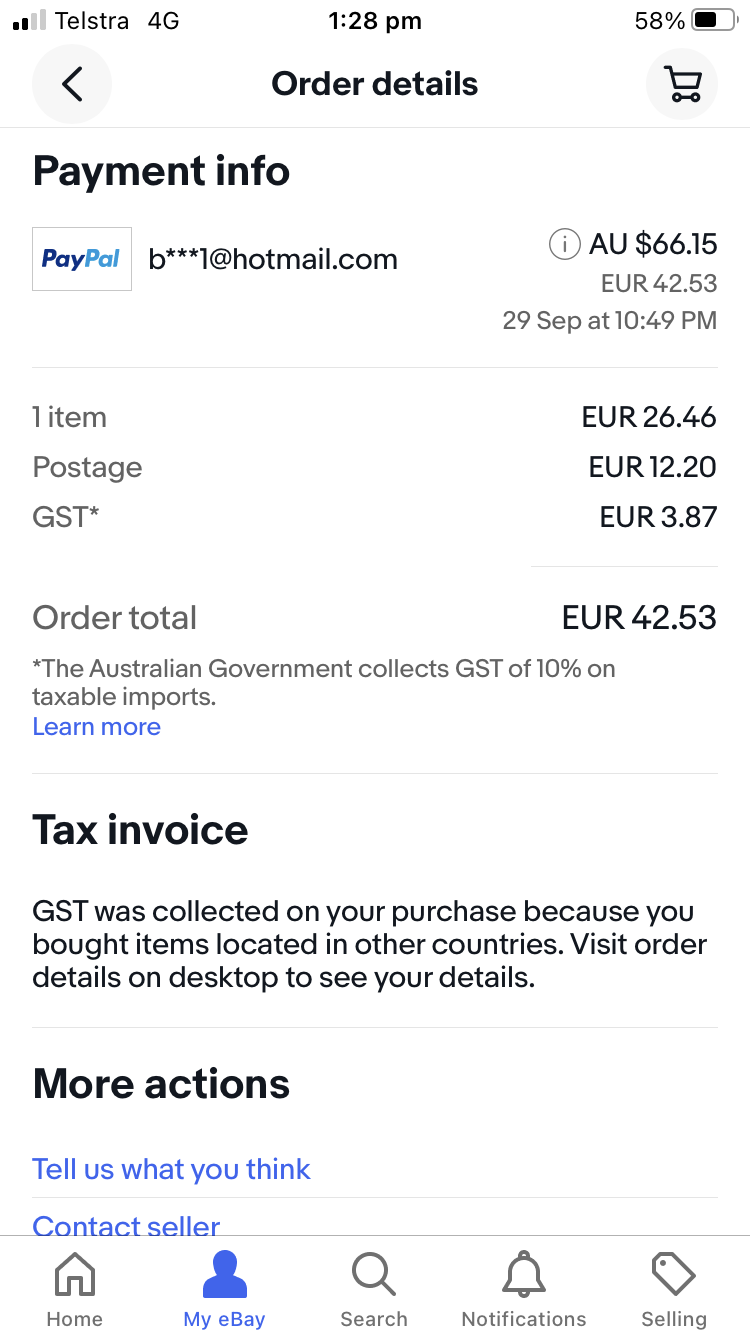Go back from Order details
The width and height of the screenshot is (750, 1334).
72,84
